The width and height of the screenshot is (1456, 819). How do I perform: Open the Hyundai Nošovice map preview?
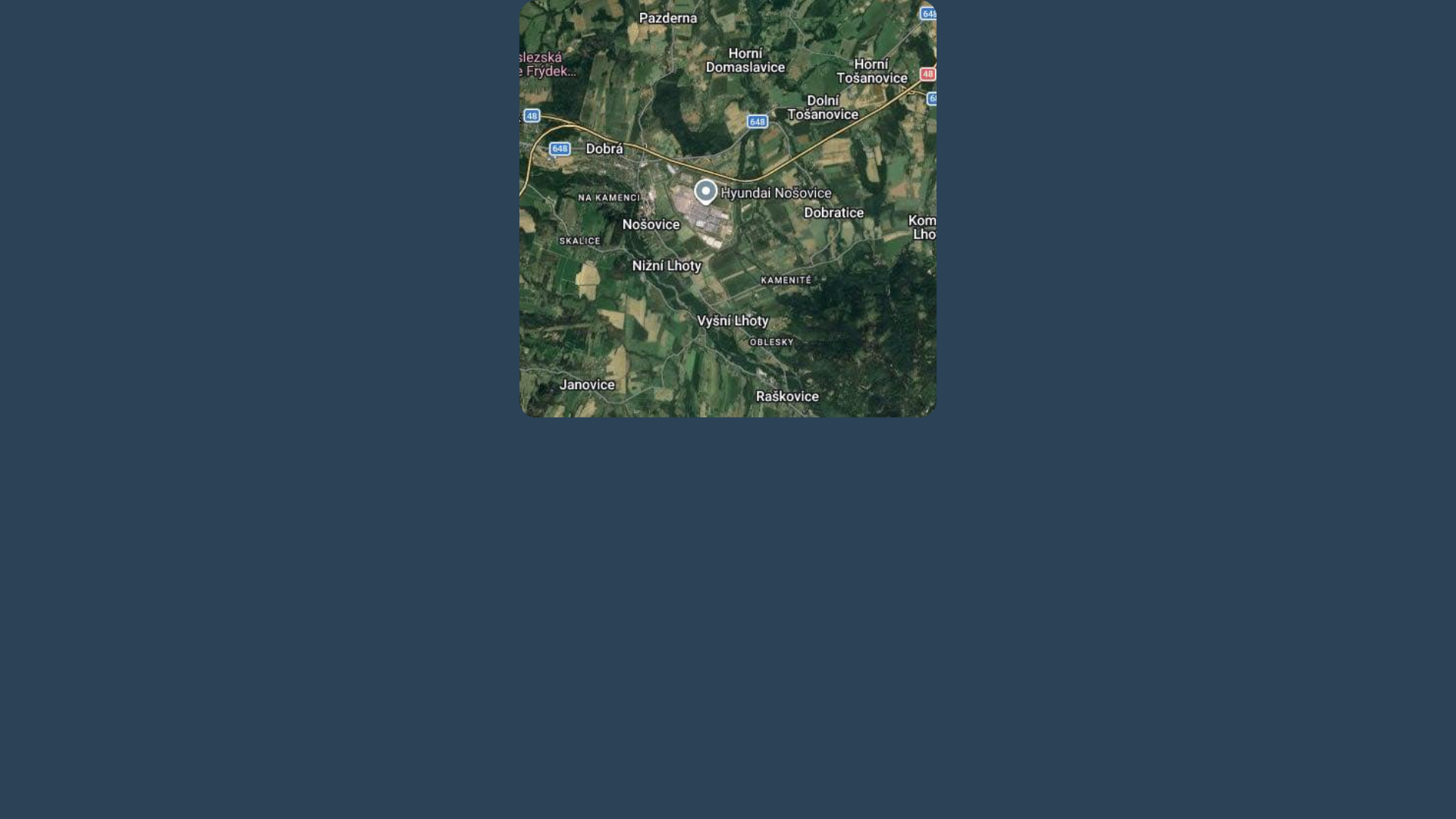(727, 208)
